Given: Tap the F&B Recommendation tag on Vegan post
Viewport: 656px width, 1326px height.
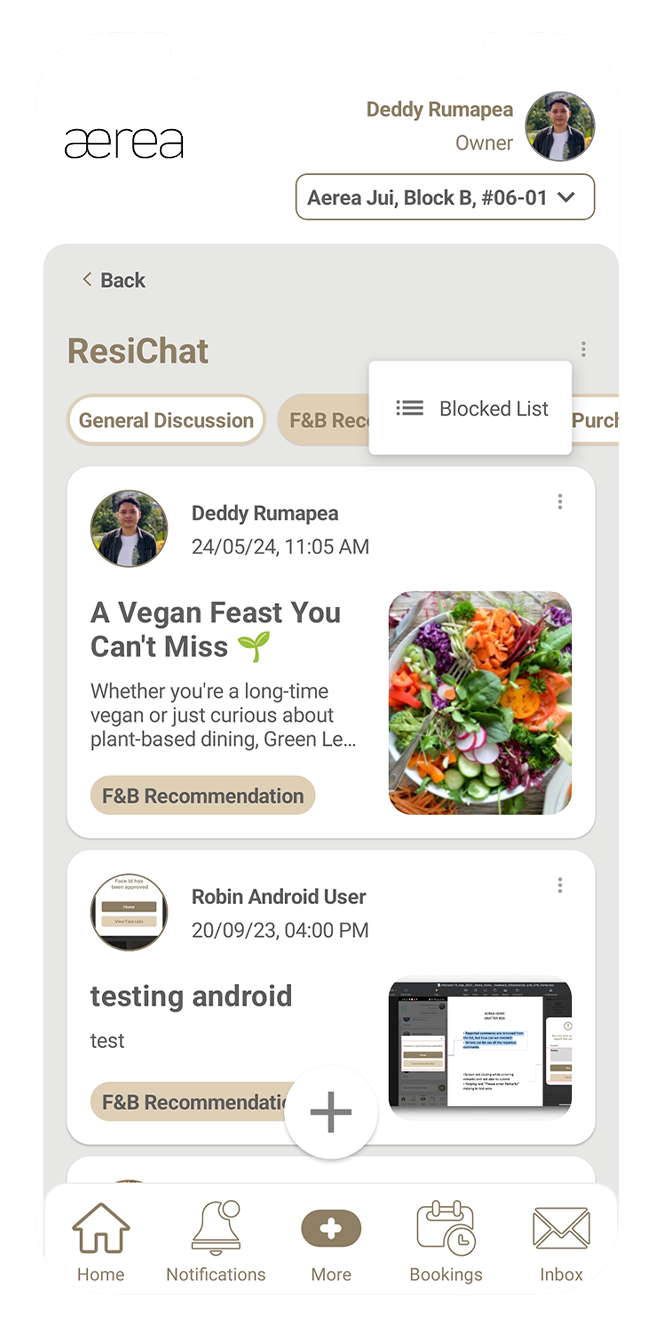Looking at the screenshot, I should pyautogui.click(x=203, y=797).
